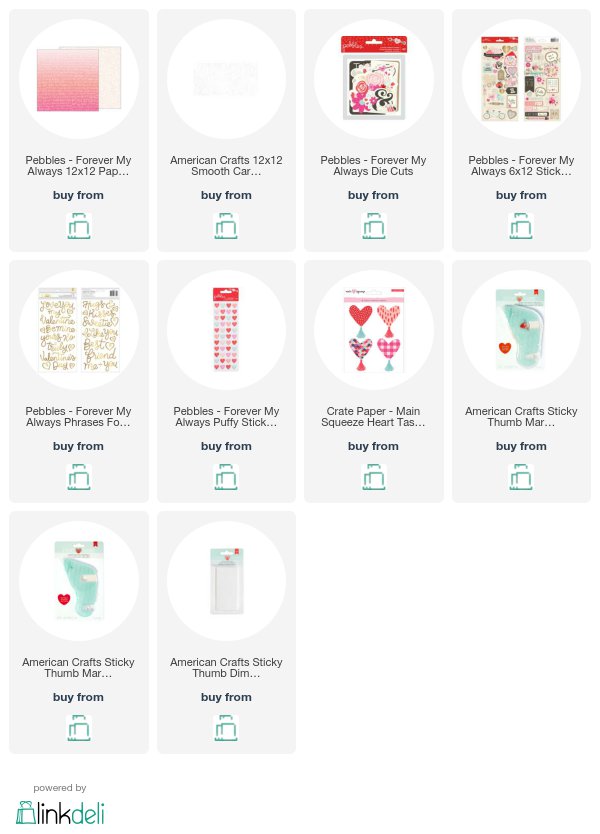Tap store icon under Forever My Always Die Cuts

[x=373, y=226]
